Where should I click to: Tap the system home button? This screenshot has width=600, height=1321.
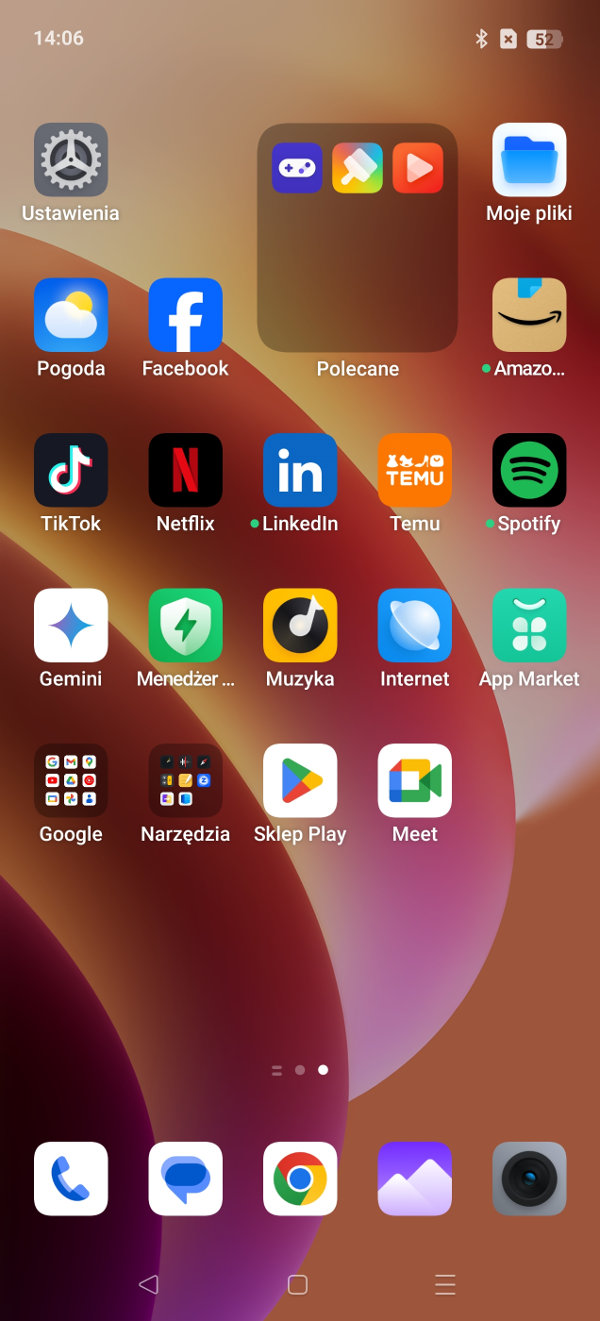[x=297, y=1285]
